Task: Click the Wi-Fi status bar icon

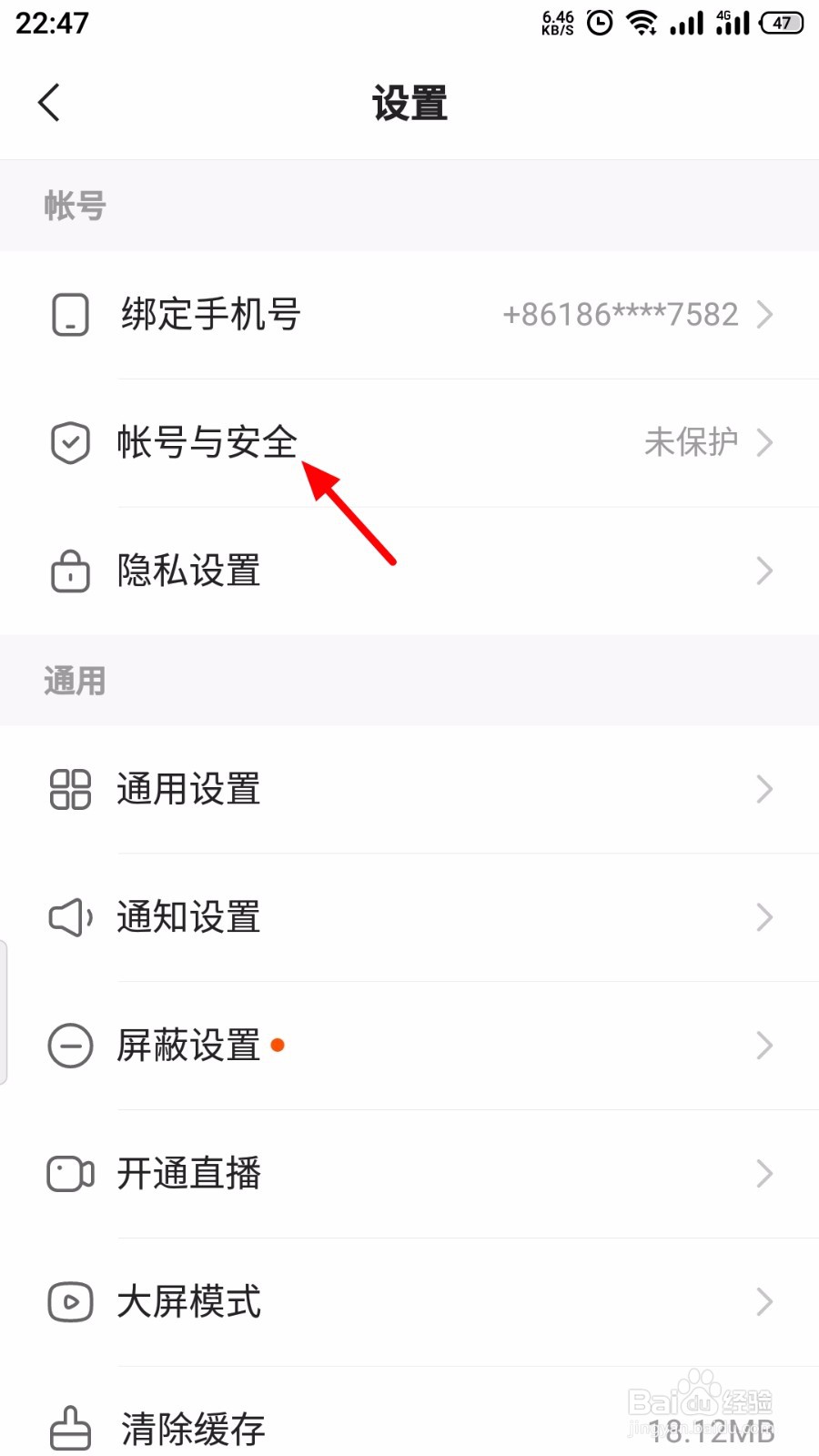Action: click(x=642, y=22)
